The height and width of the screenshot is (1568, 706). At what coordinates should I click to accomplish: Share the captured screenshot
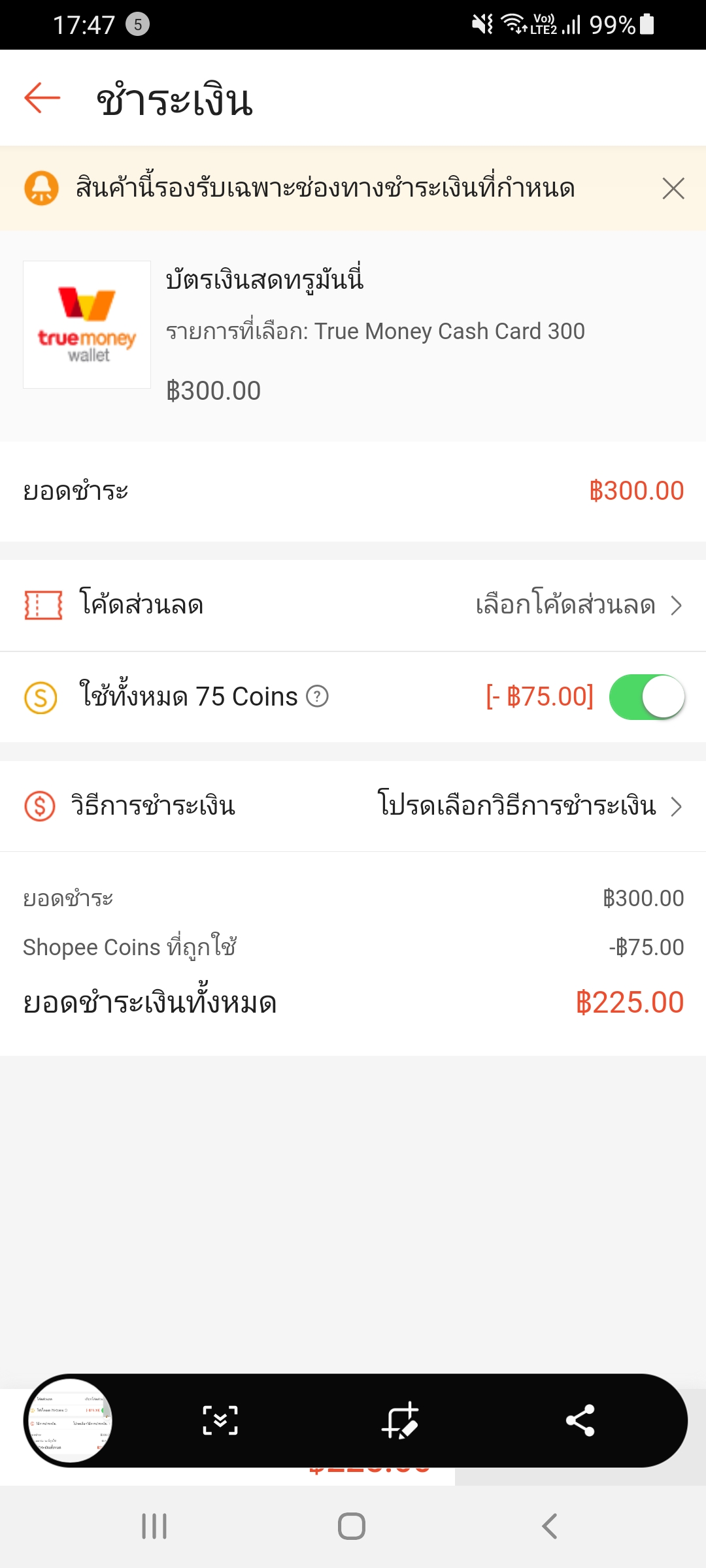pyautogui.click(x=580, y=1420)
